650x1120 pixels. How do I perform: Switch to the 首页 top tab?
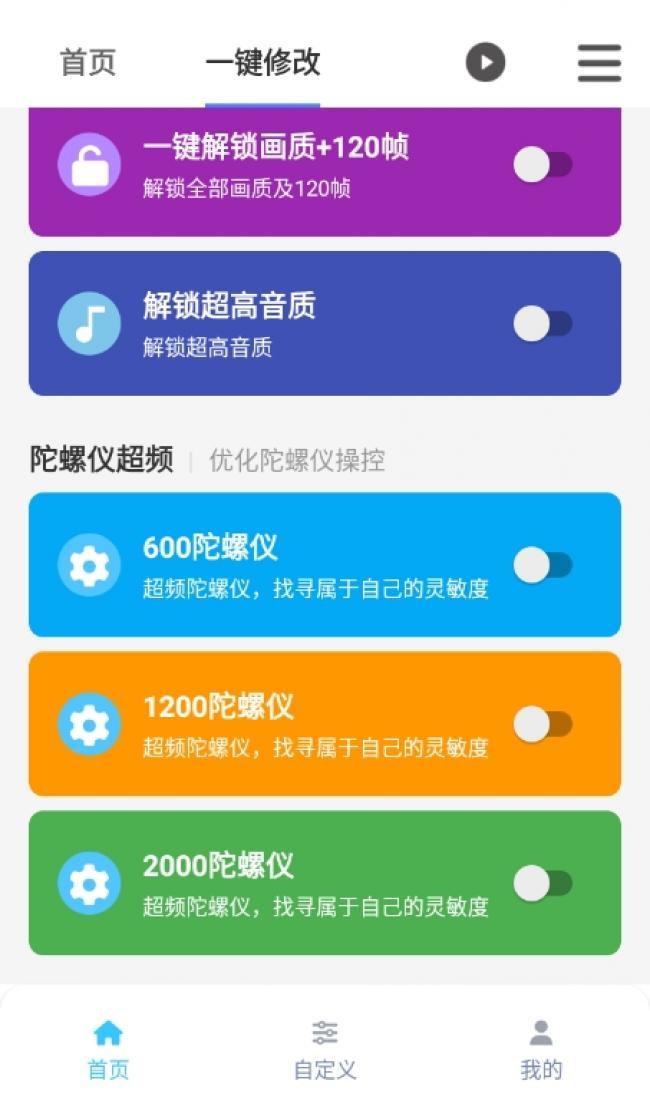(88, 62)
